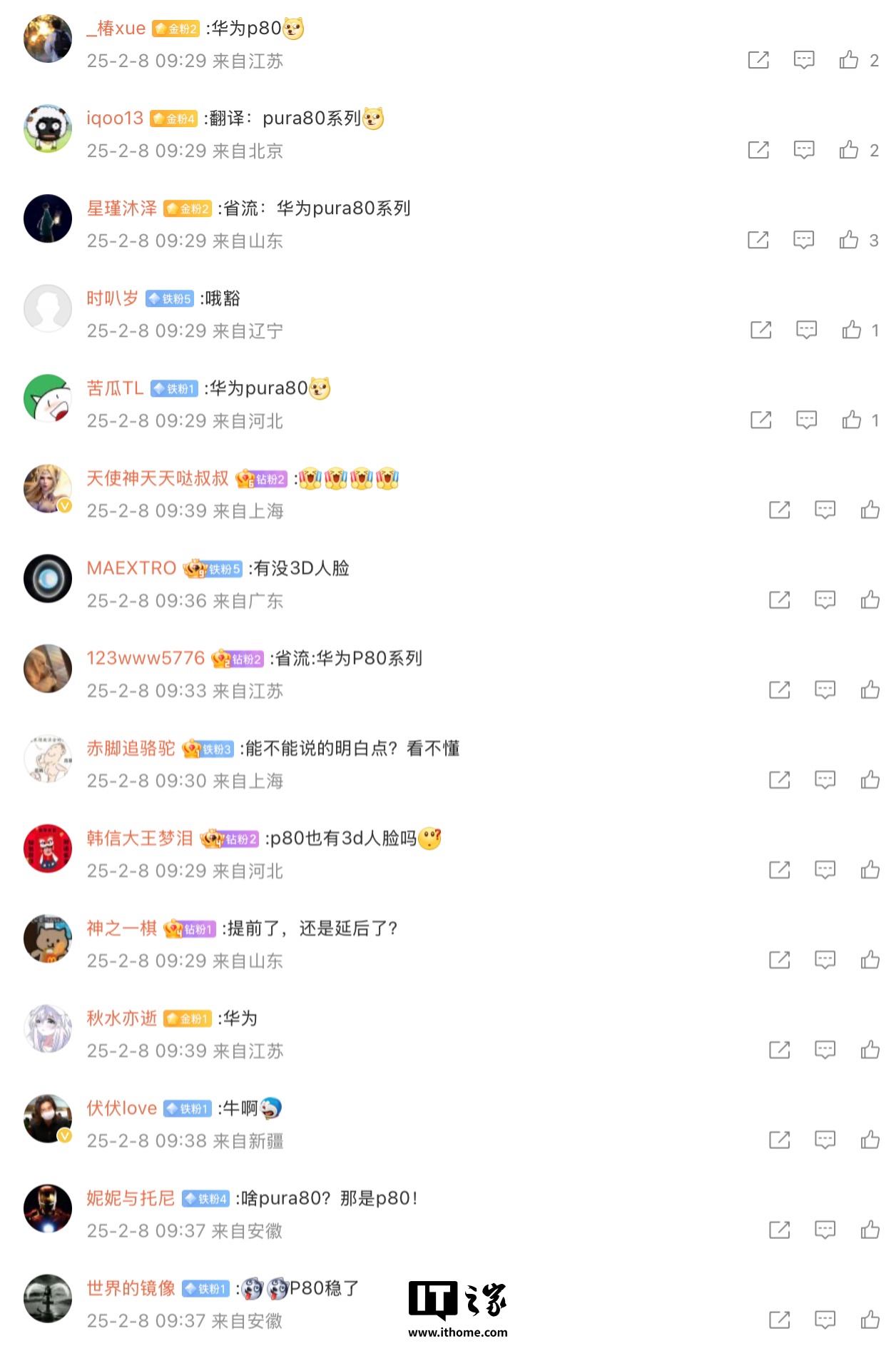The width and height of the screenshot is (896, 1356).
Task: Like MAEXTRO's comment about 3D人脸
Action: pos(870,599)
